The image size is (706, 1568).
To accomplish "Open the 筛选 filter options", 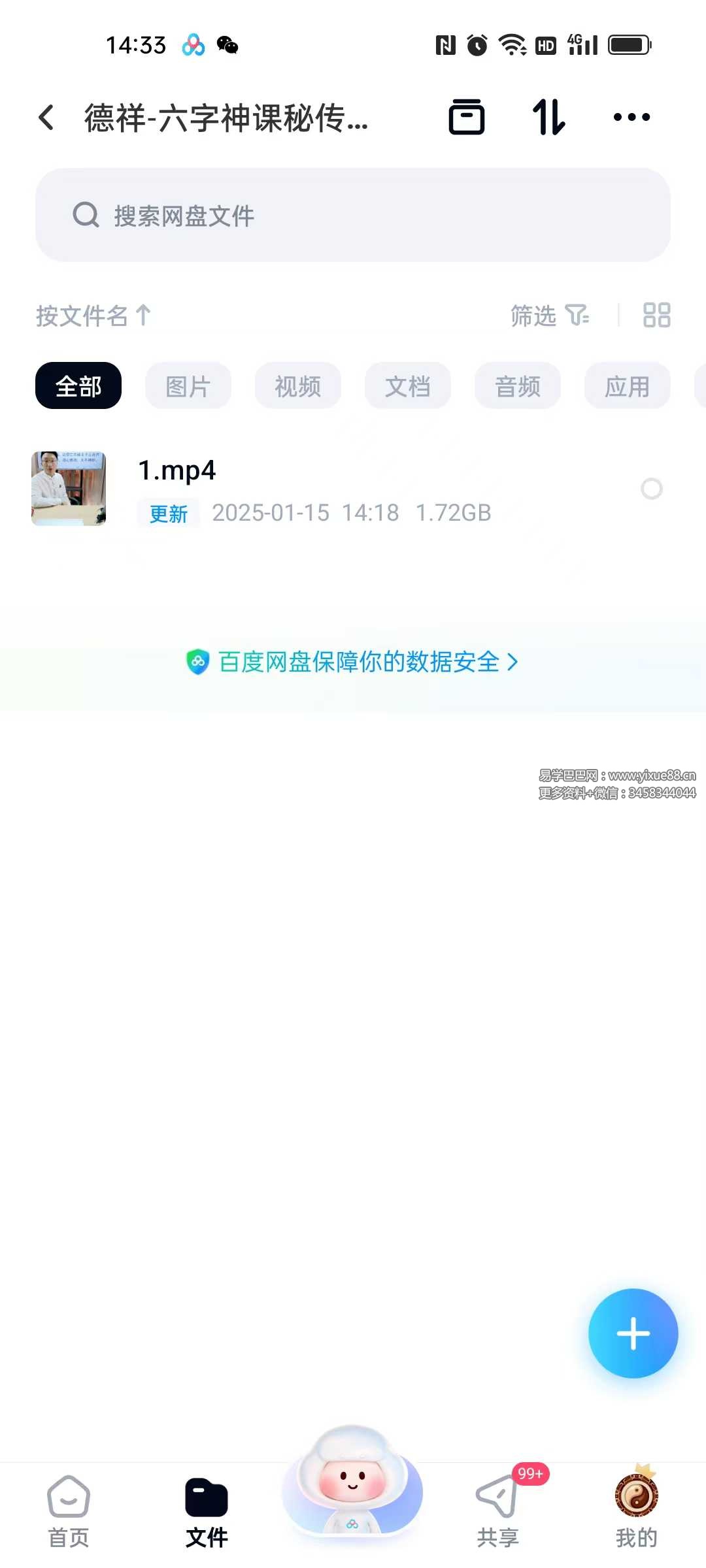I will coord(549,316).
